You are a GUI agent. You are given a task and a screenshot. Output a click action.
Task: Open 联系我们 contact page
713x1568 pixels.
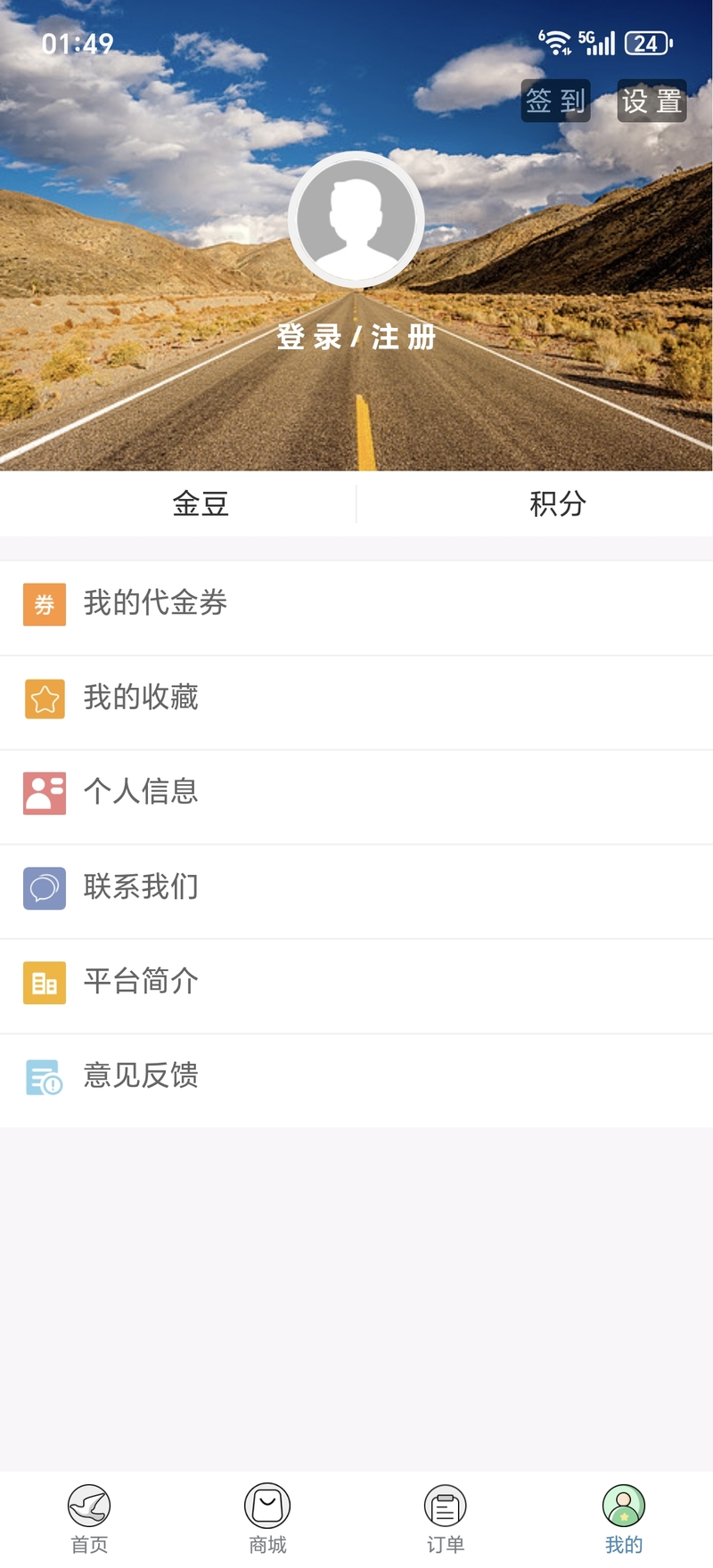[x=356, y=887]
